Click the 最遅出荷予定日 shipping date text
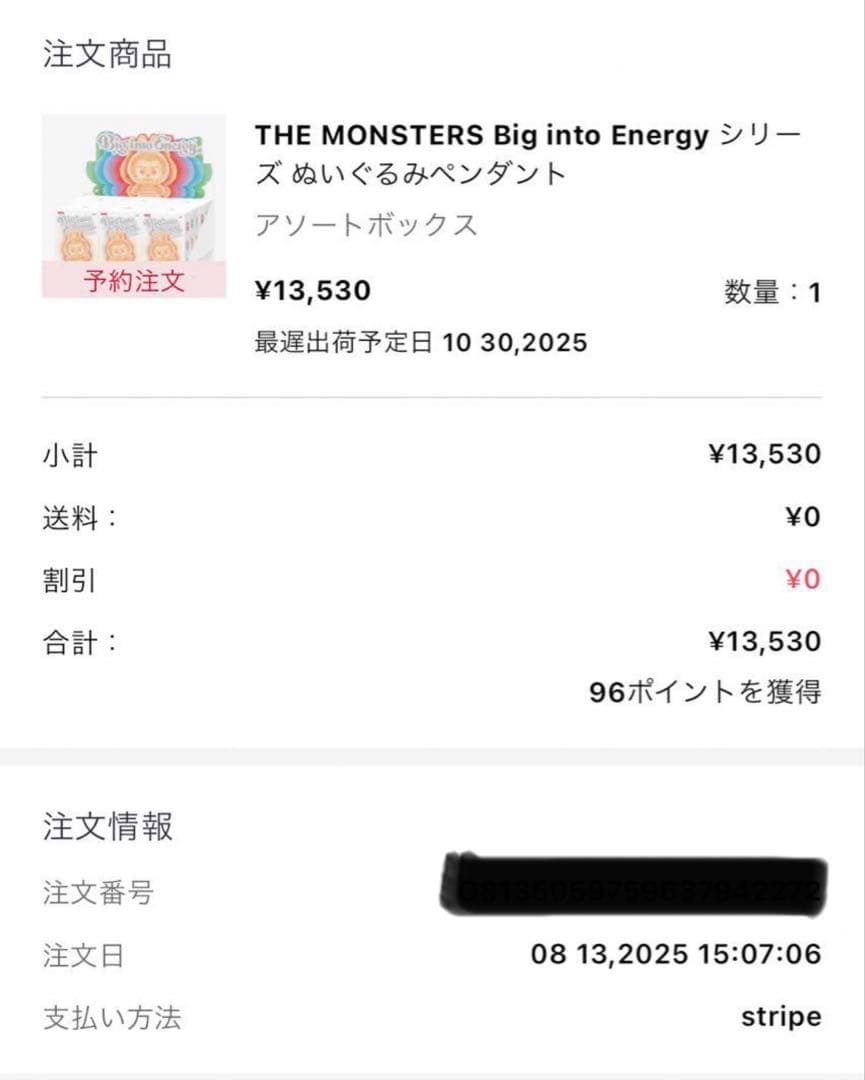 pyautogui.click(x=420, y=343)
